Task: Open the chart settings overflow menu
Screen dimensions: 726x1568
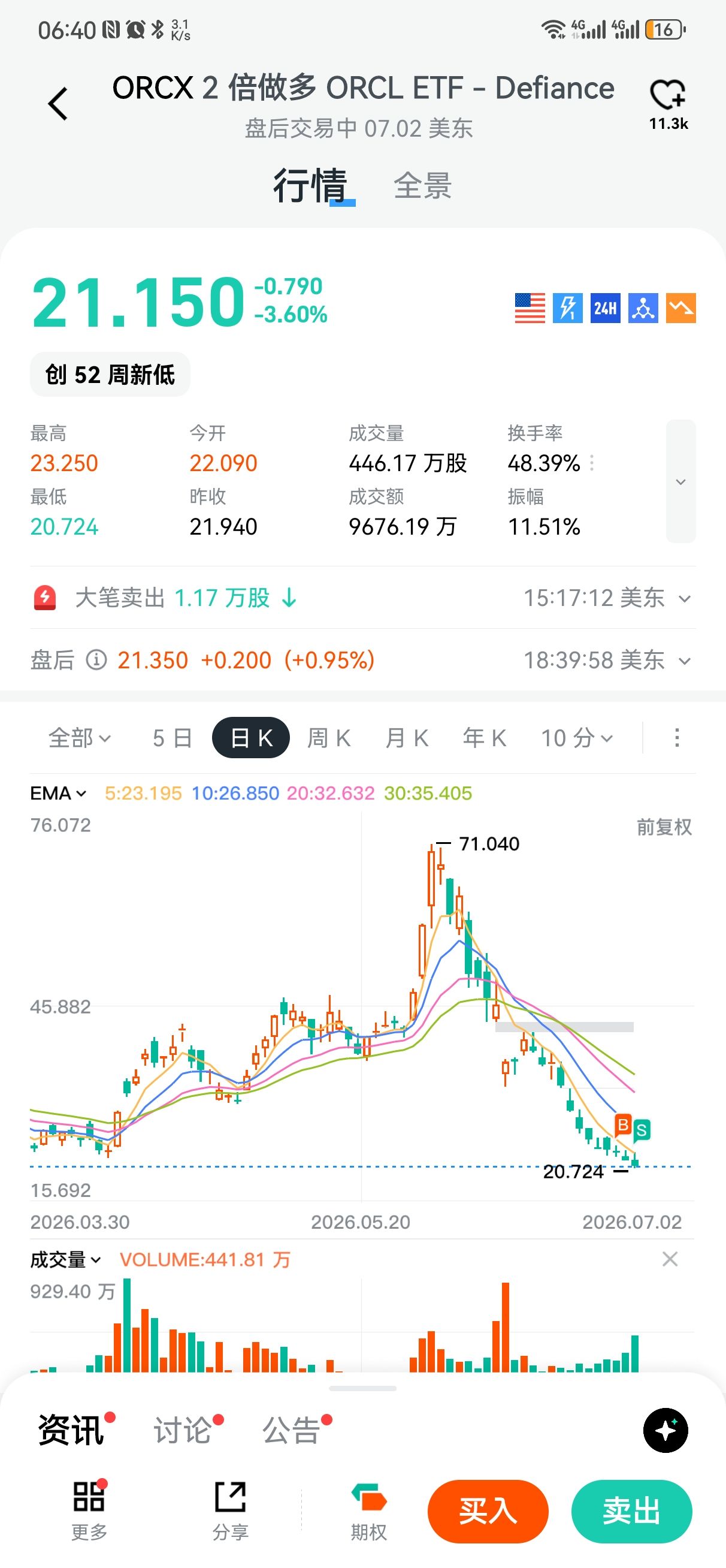Action: pyautogui.click(x=677, y=738)
